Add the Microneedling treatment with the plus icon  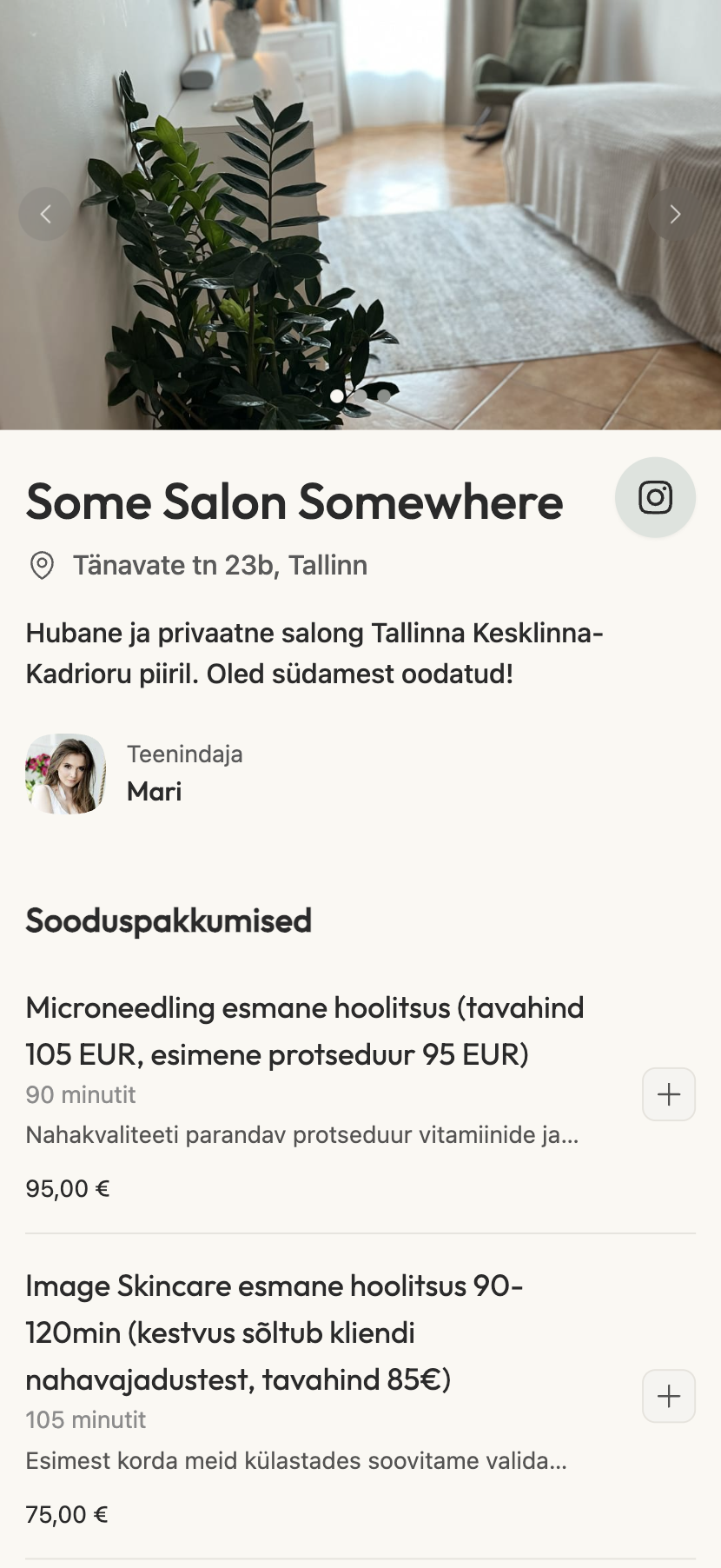pyautogui.click(x=668, y=1093)
